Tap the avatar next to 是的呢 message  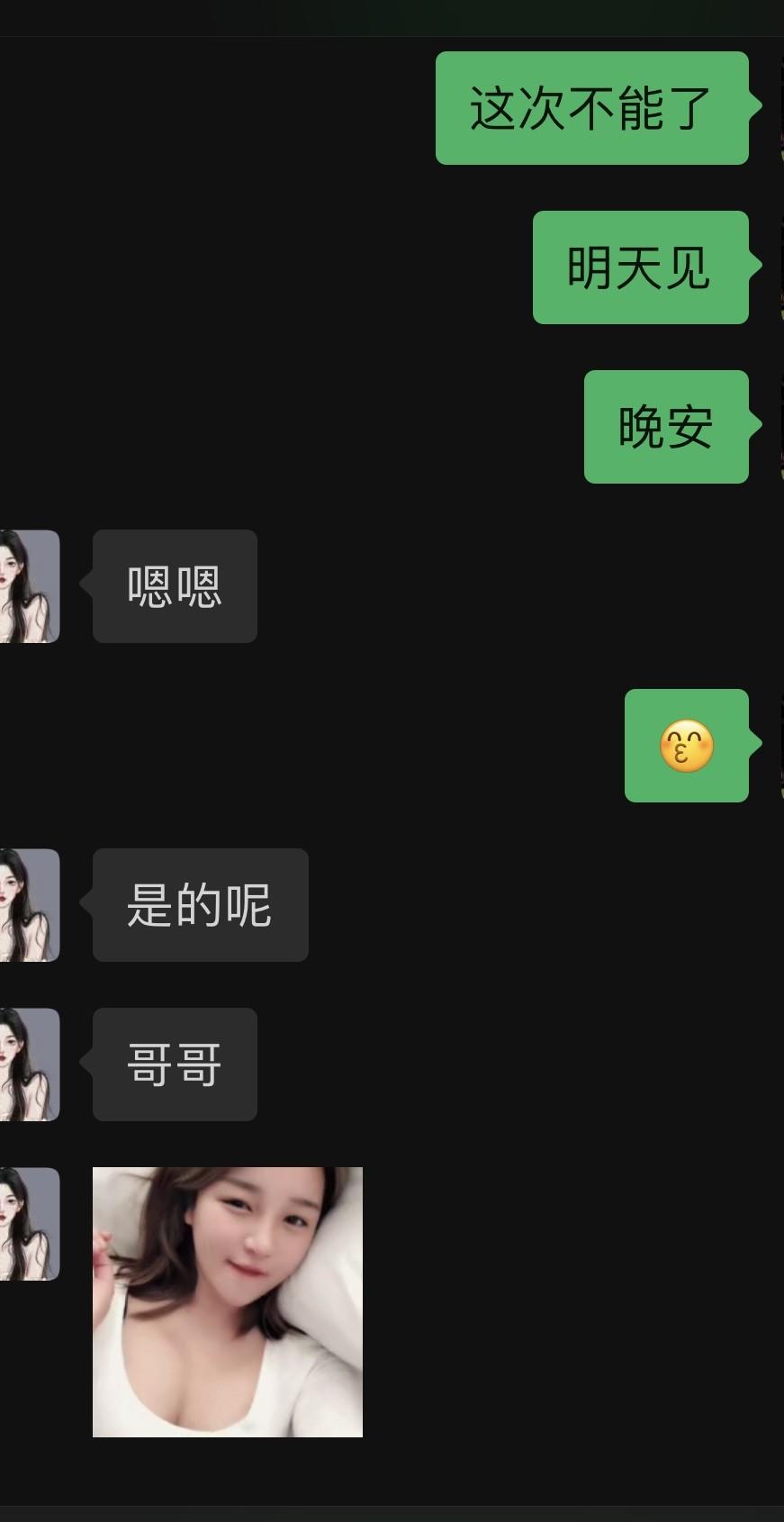point(29,905)
